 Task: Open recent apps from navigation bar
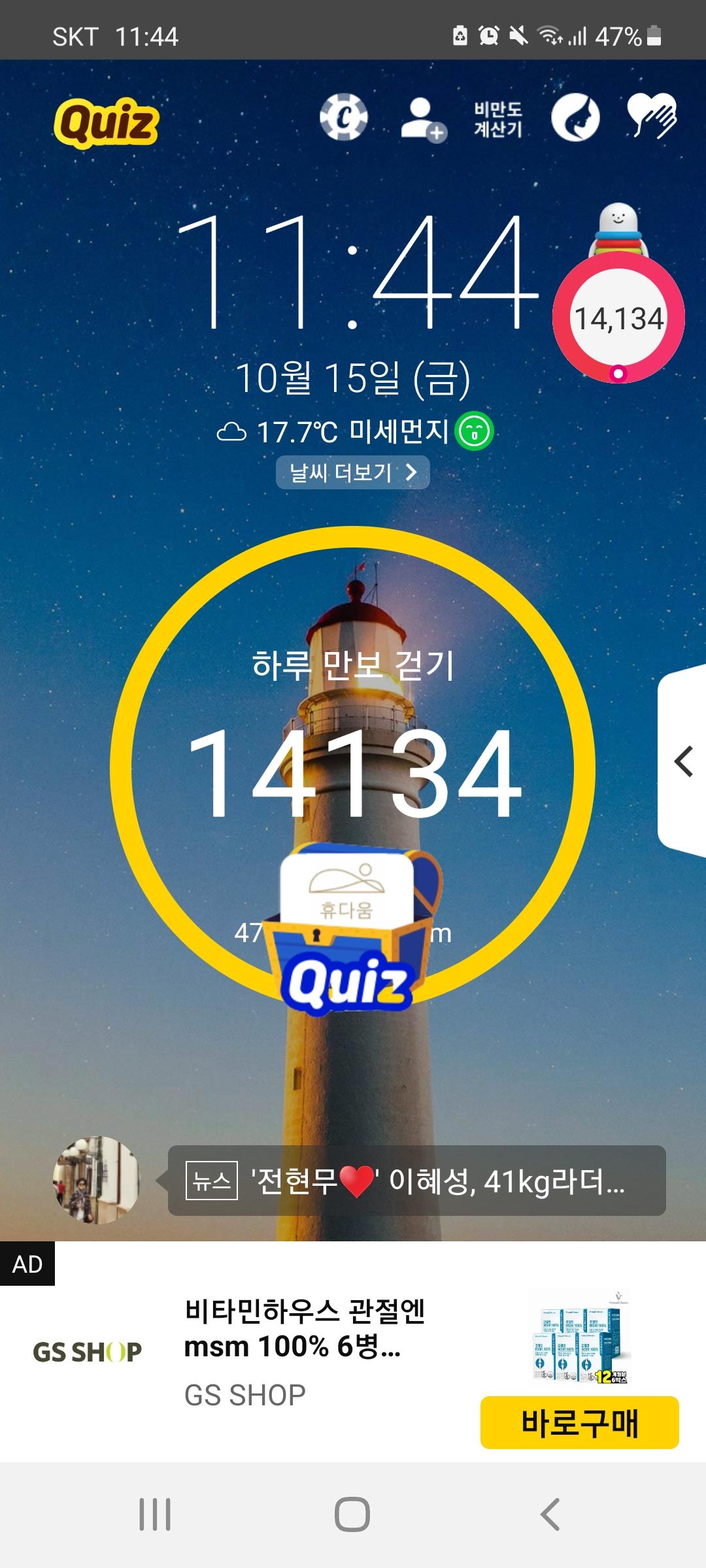(x=155, y=1514)
